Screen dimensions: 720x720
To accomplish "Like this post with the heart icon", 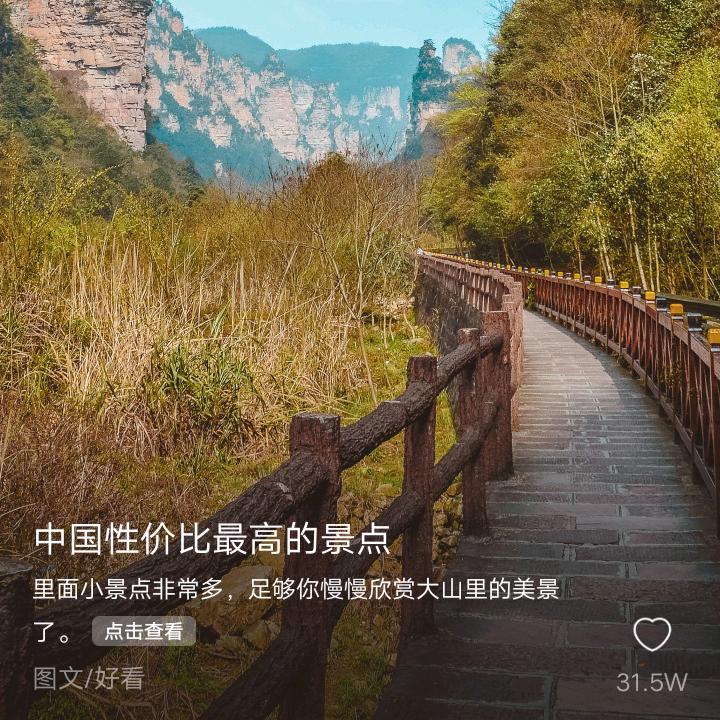I will [652, 635].
